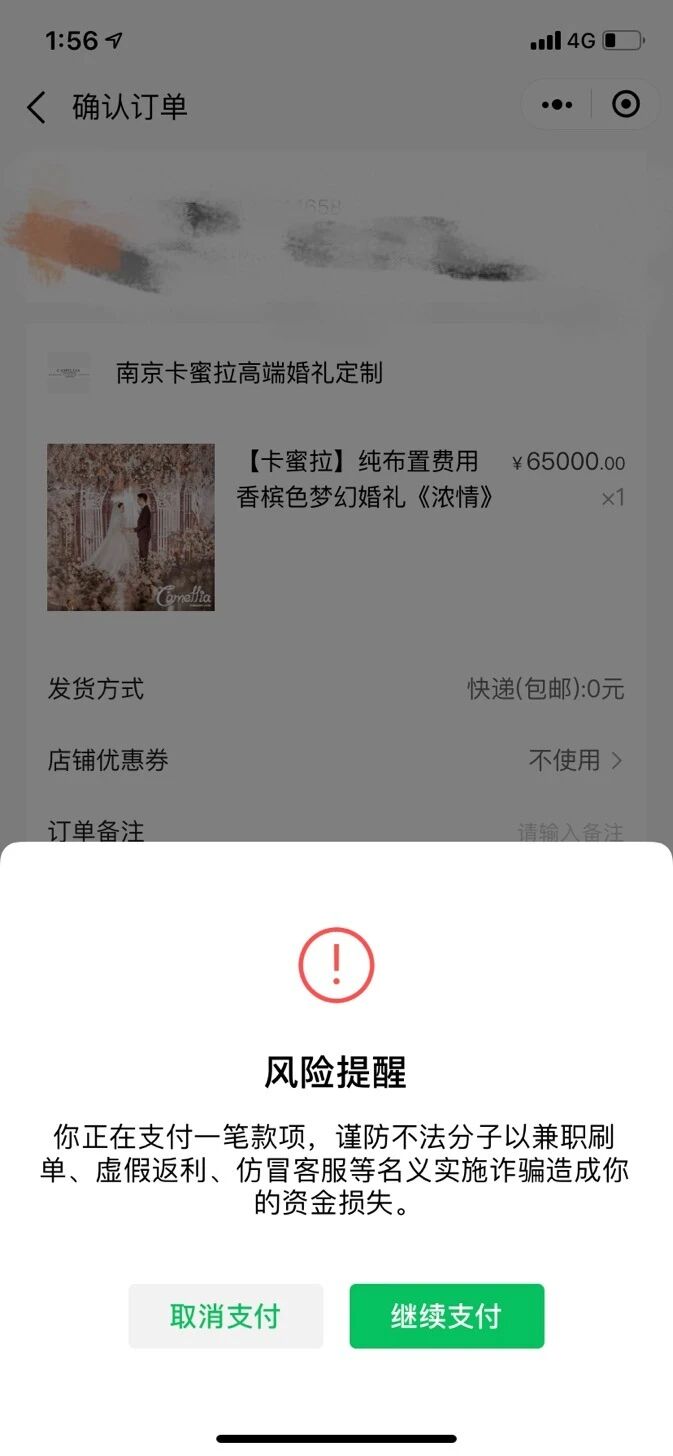Viewport: 673px width, 1456px height.
Task: Tap 取消支付 to cancel payment
Action: (x=225, y=1316)
